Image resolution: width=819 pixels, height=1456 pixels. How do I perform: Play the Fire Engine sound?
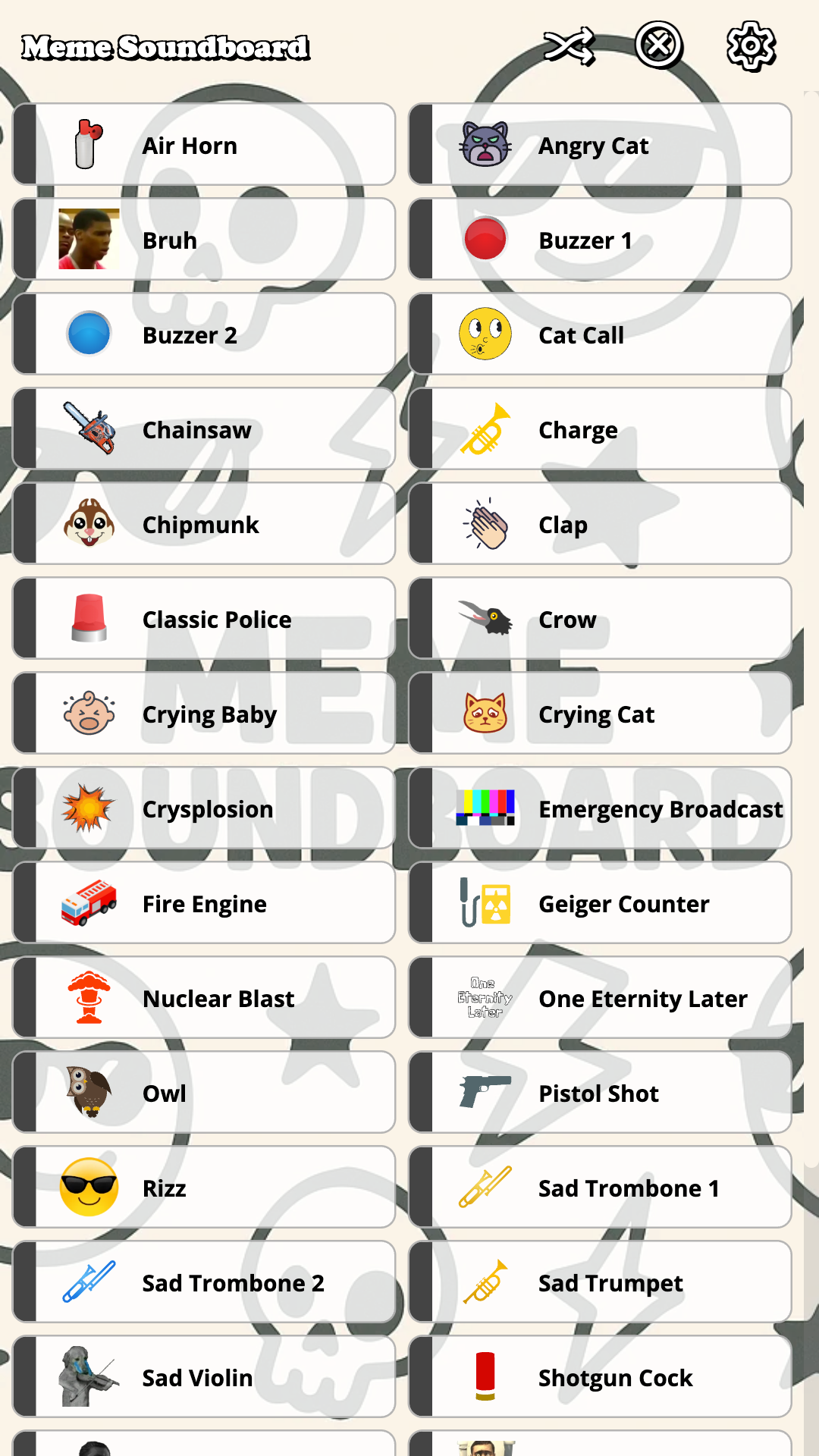click(x=205, y=903)
